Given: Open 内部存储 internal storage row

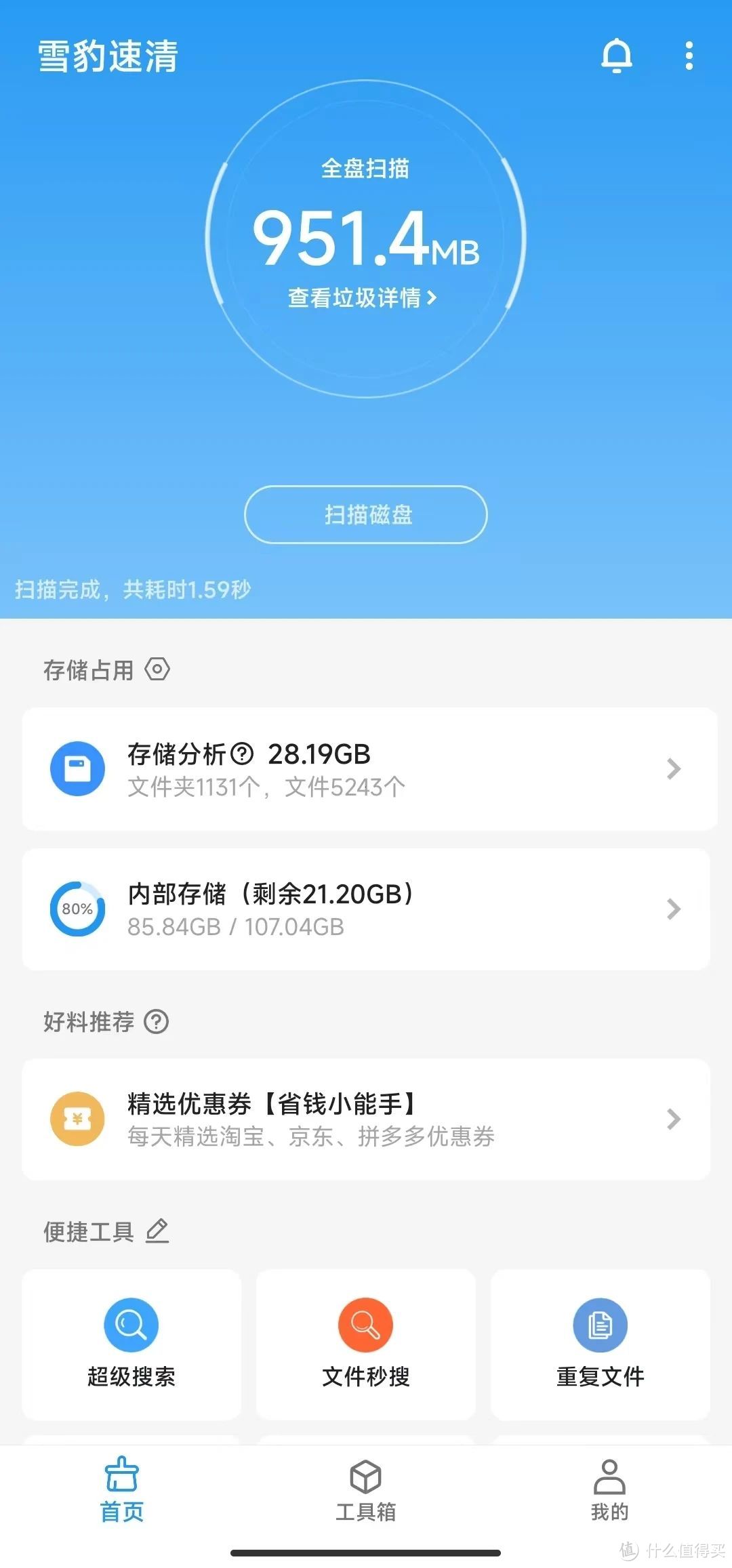Looking at the screenshot, I should 366,909.
